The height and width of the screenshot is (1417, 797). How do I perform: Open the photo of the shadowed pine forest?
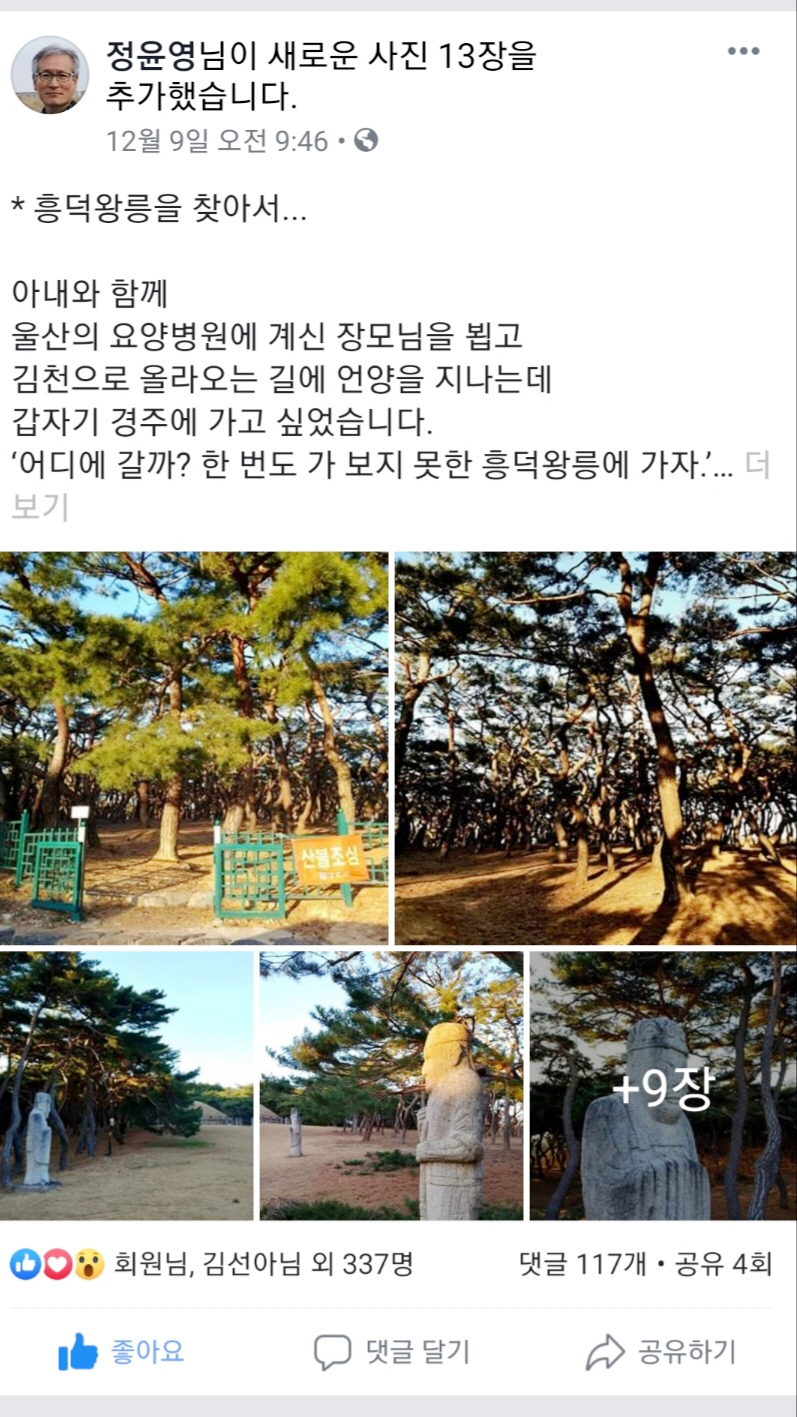pyautogui.click(x=596, y=748)
